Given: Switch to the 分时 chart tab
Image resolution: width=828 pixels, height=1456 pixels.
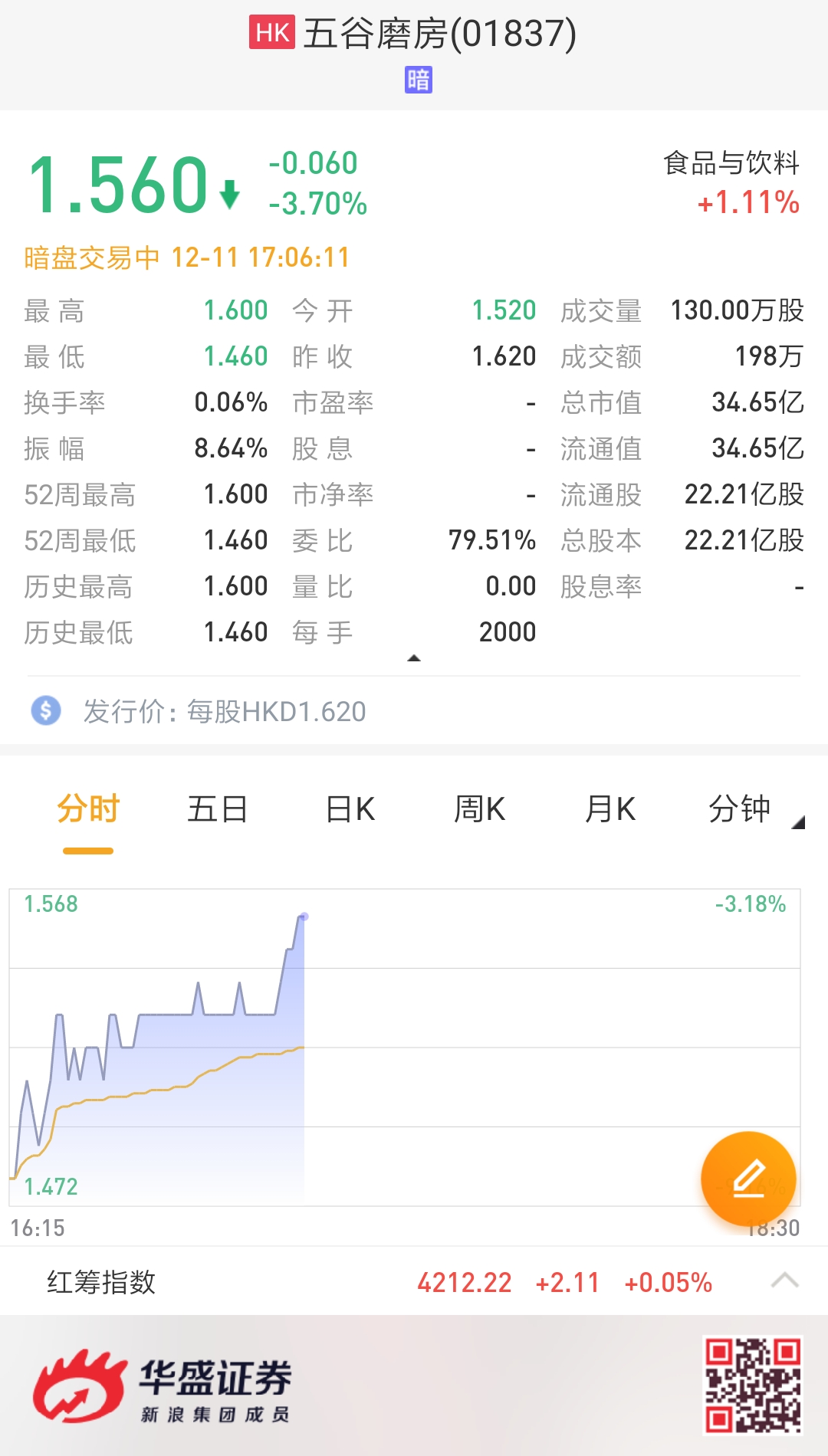Looking at the screenshot, I should tap(88, 809).
